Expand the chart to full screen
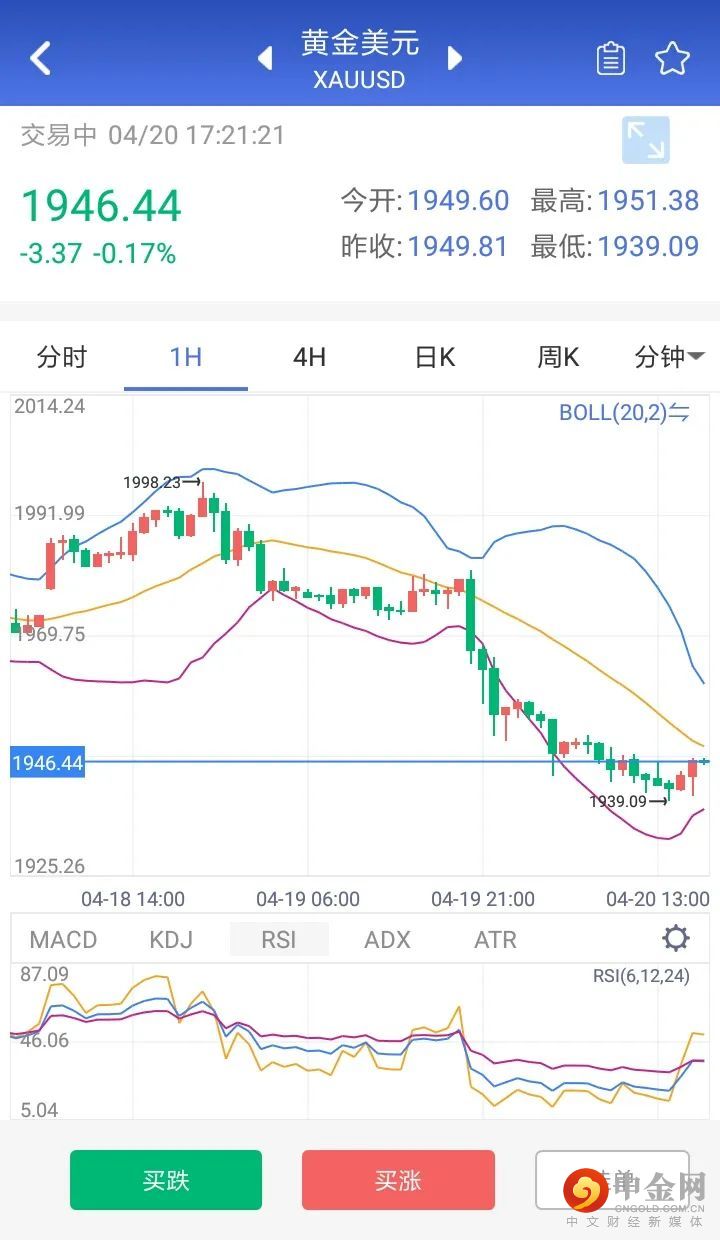Viewport: 720px width, 1240px height. click(x=645, y=140)
